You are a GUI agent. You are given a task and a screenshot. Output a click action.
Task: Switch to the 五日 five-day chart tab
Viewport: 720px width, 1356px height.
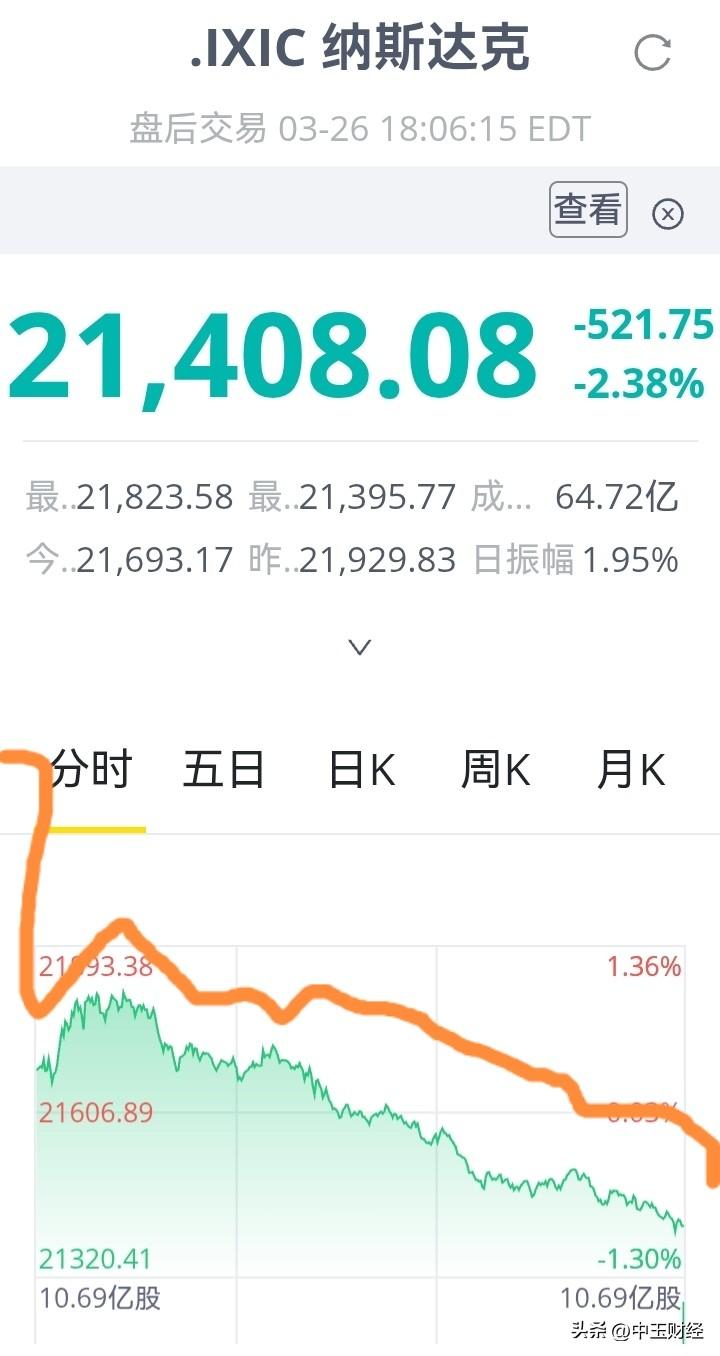[225, 769]
